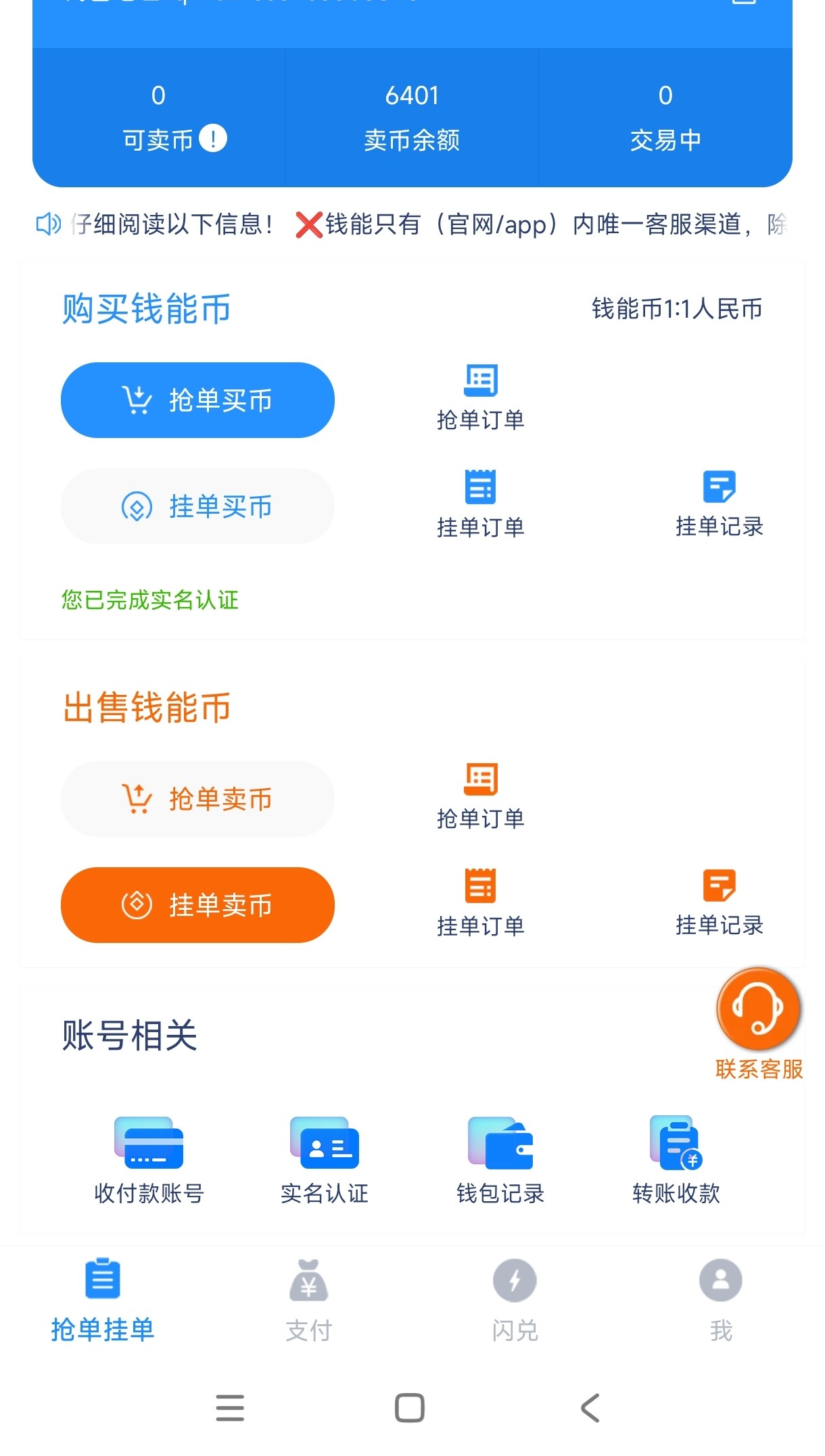Open 挂单订单 under 购买钱能币
The image size is (825, 1456).
tap(480, 504)
